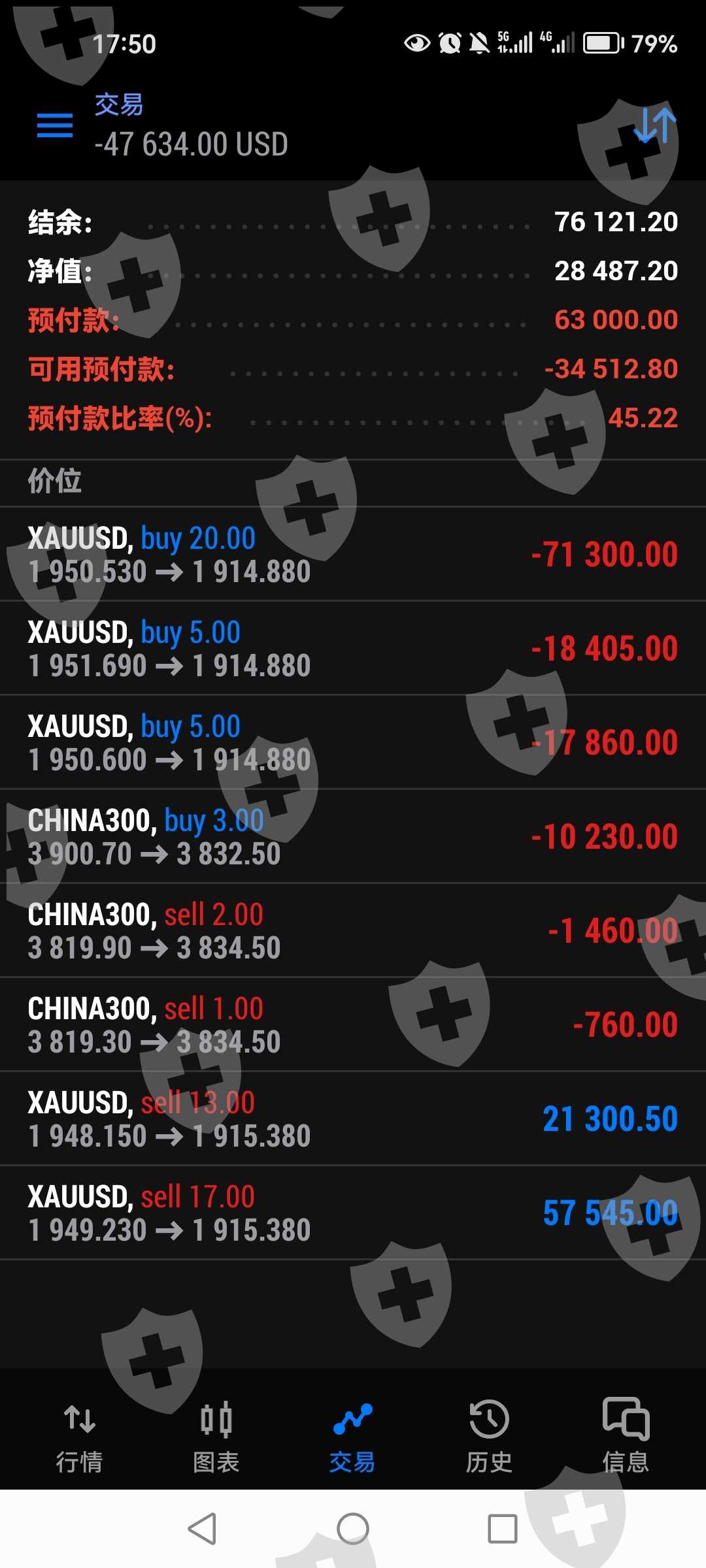Tap the system home button
This screenshot has height=1568, width=706.
pos(353,1529)
